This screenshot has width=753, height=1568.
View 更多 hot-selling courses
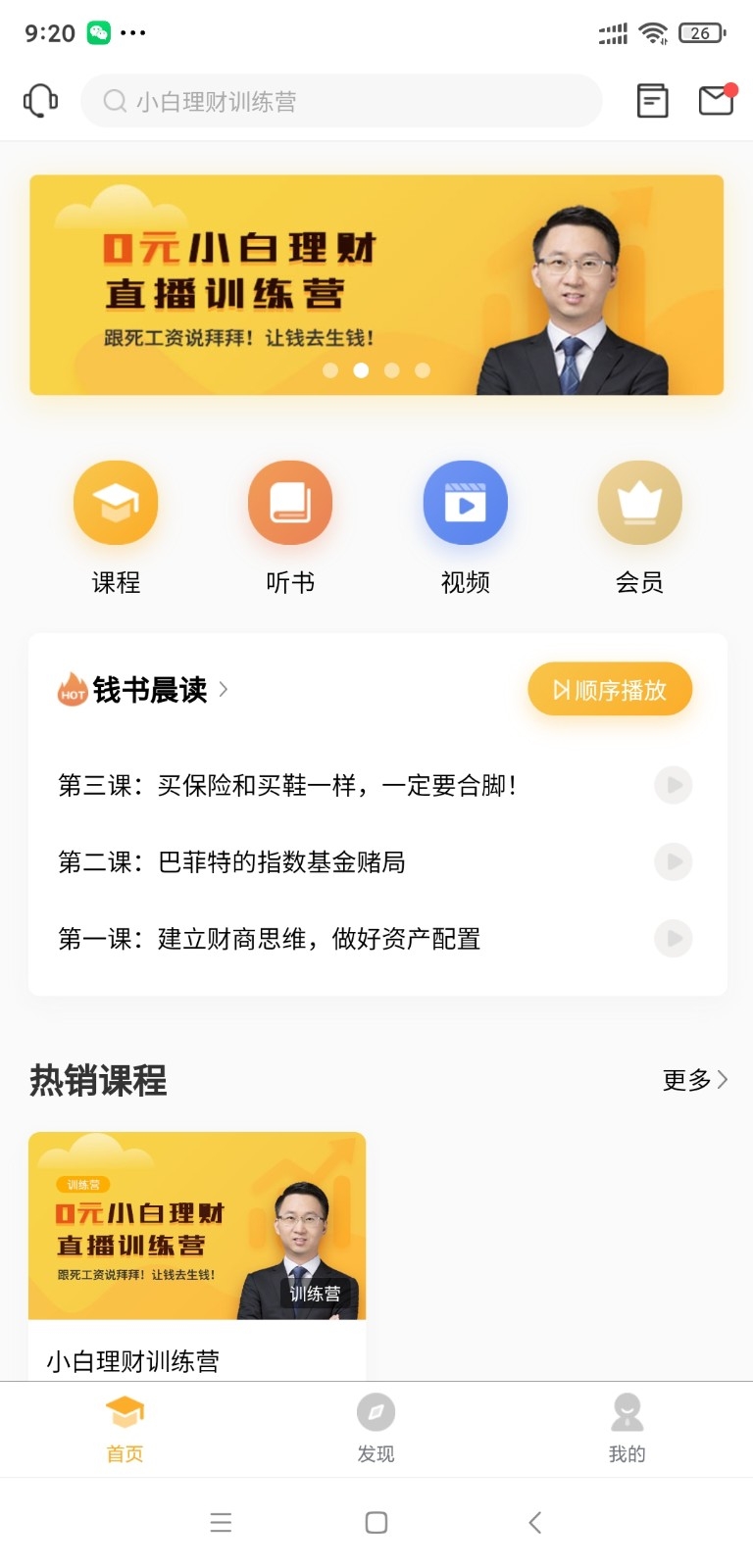pyautogui.click(x=694, y=1080)
